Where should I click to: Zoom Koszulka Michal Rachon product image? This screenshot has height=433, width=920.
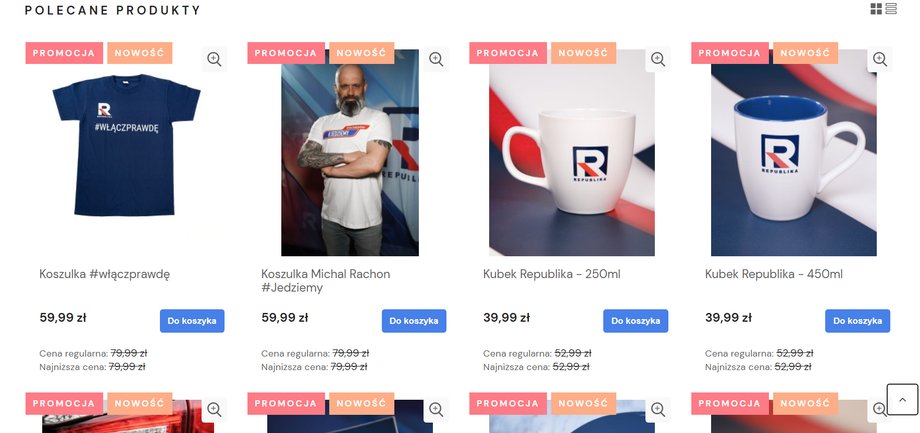click(436, 59)
